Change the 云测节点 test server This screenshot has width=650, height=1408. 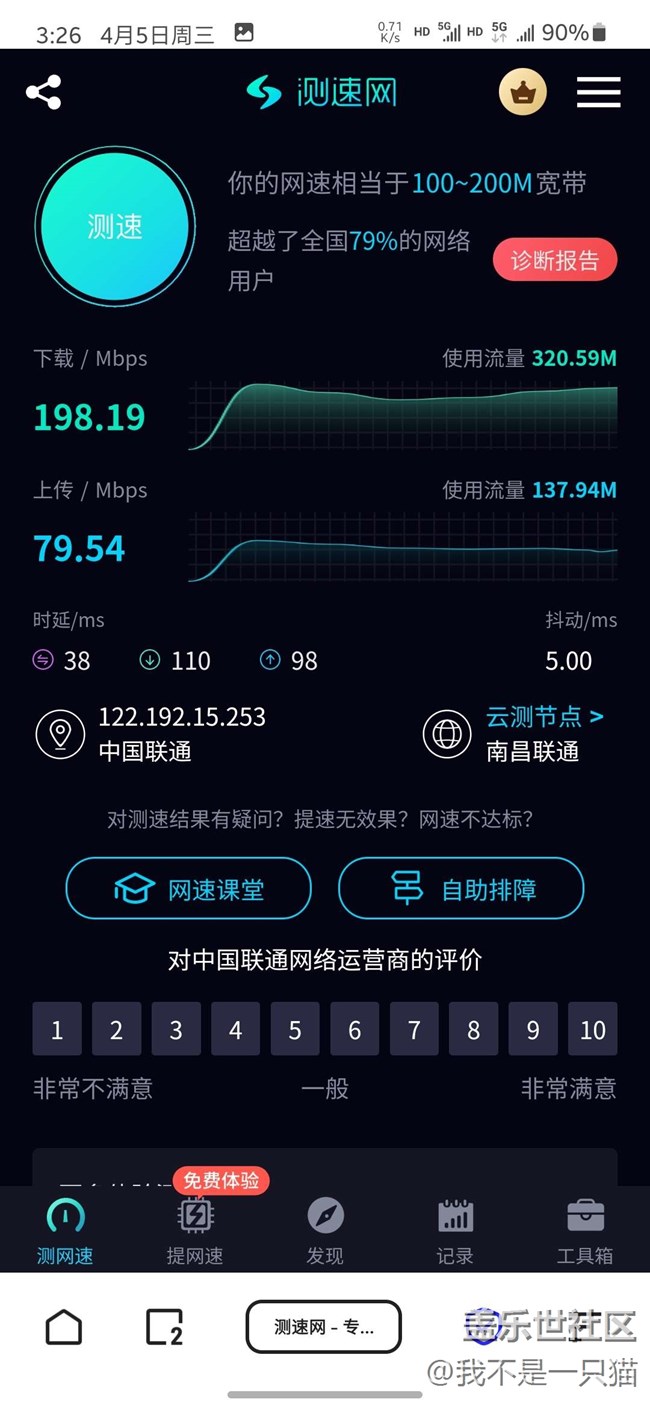[544, 717]
